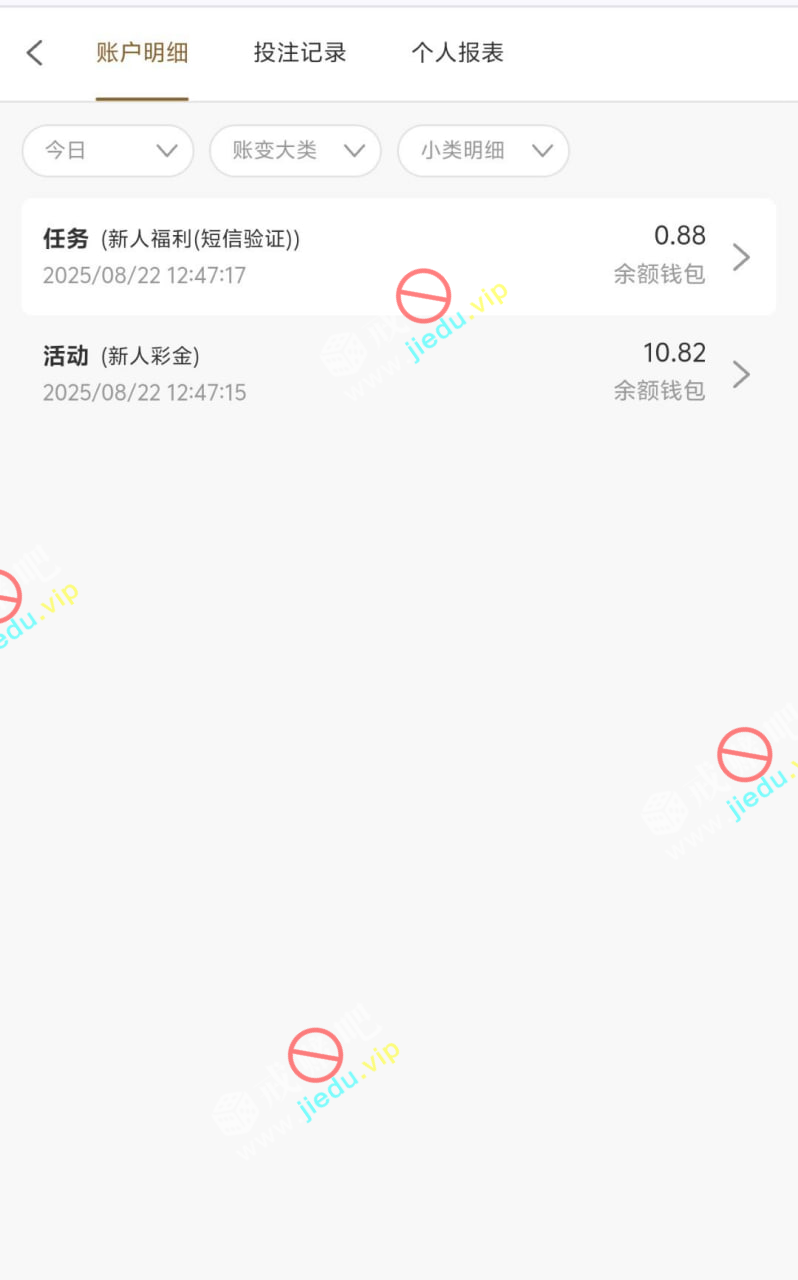The height and width of the screenshot is (1280, 798).
Task: Expand the 小类明细 dropdown
Action: point(483,151)
